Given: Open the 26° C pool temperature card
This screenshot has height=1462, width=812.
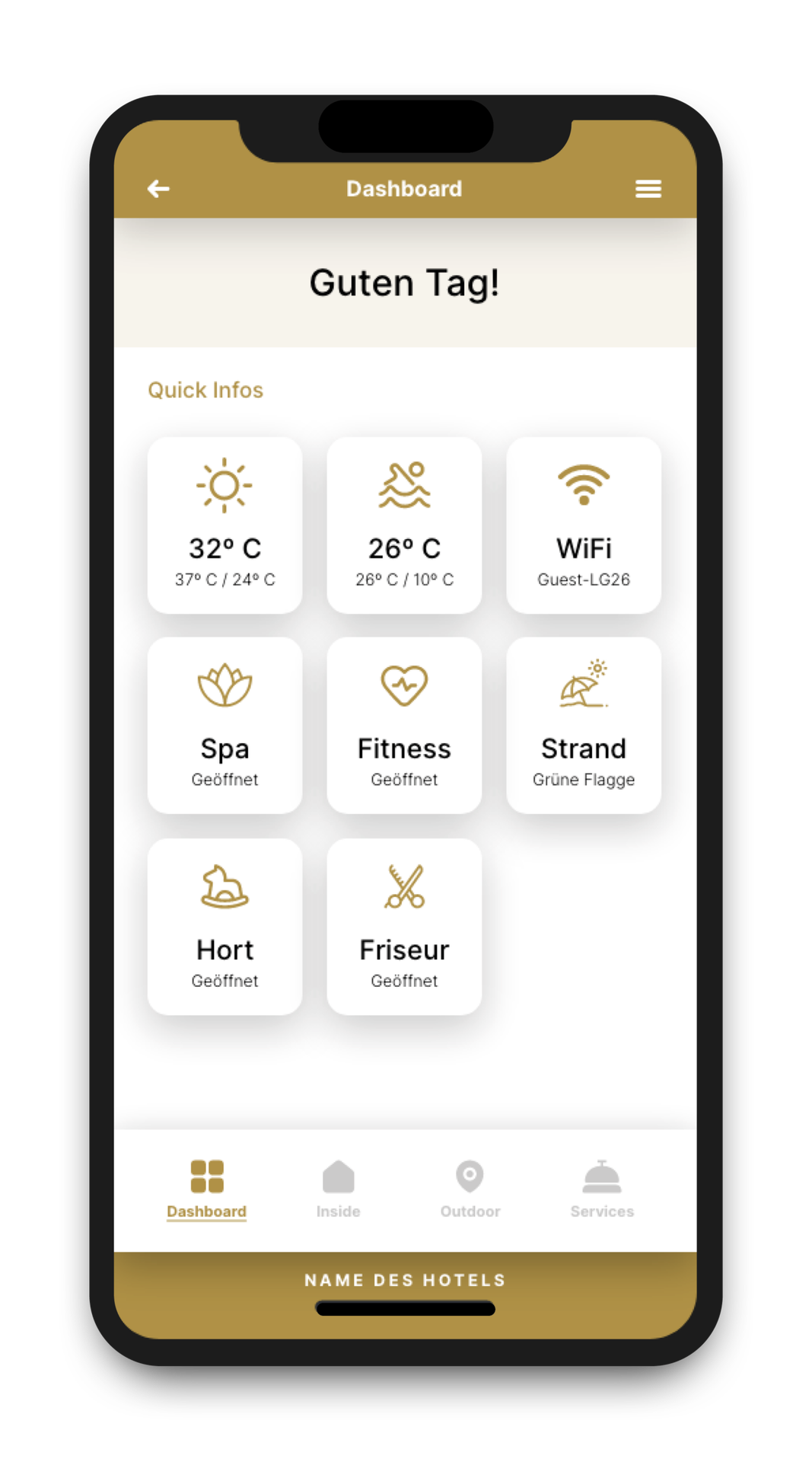Looking at the screenshot, I should (404, 525).
